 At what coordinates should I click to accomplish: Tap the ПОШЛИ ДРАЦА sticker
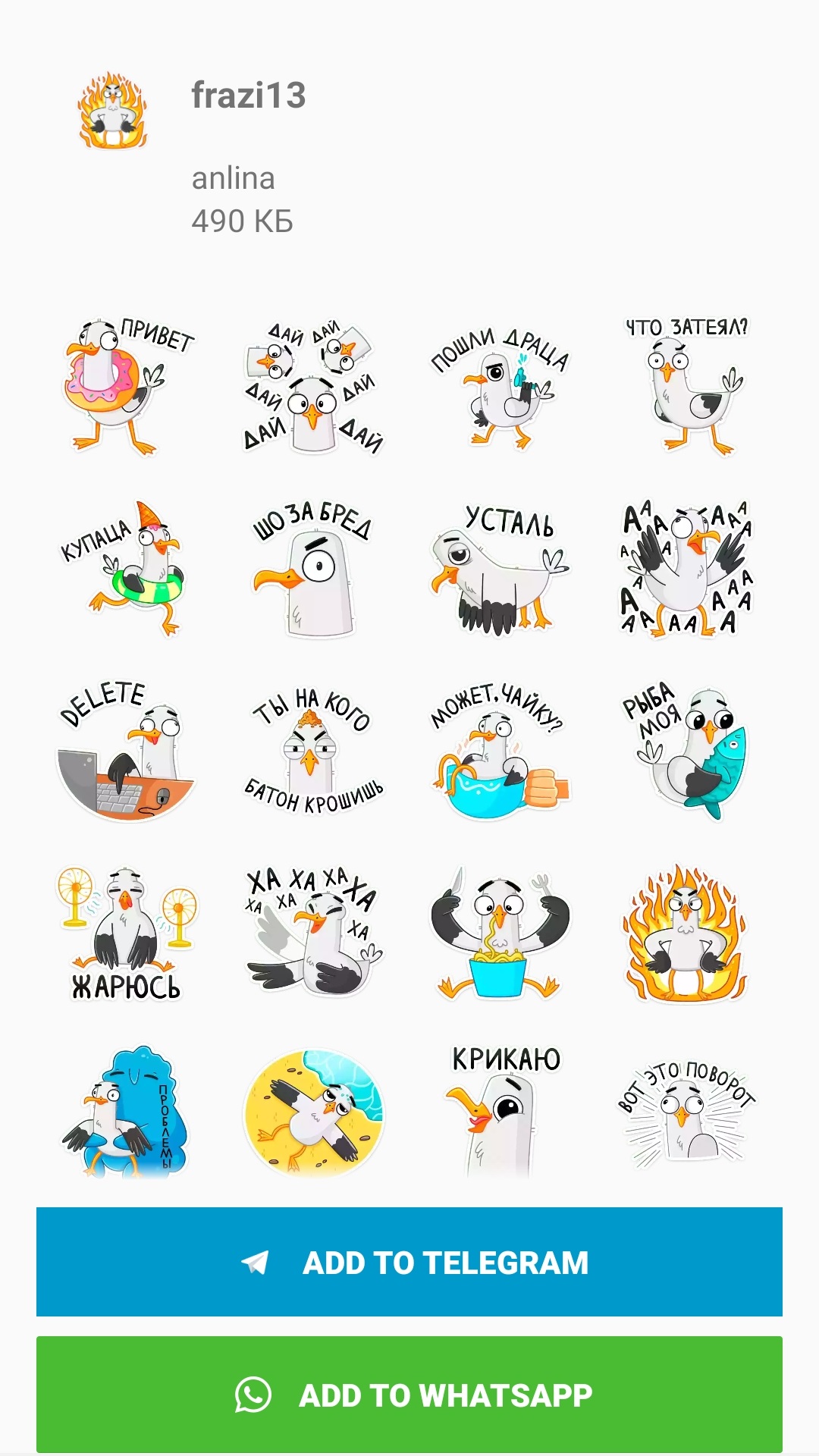point(500,387)
